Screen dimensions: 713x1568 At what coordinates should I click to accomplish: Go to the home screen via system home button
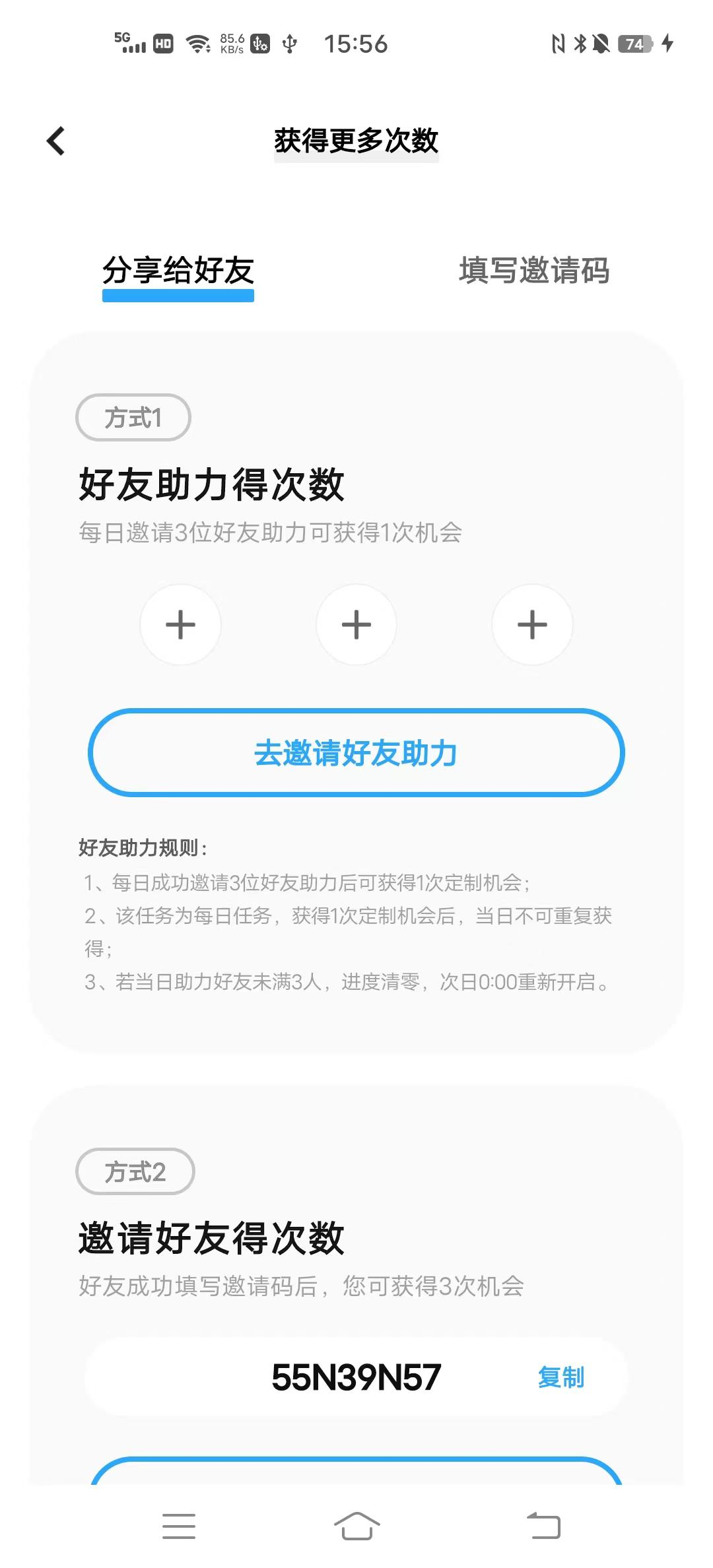coord(356,1526)
